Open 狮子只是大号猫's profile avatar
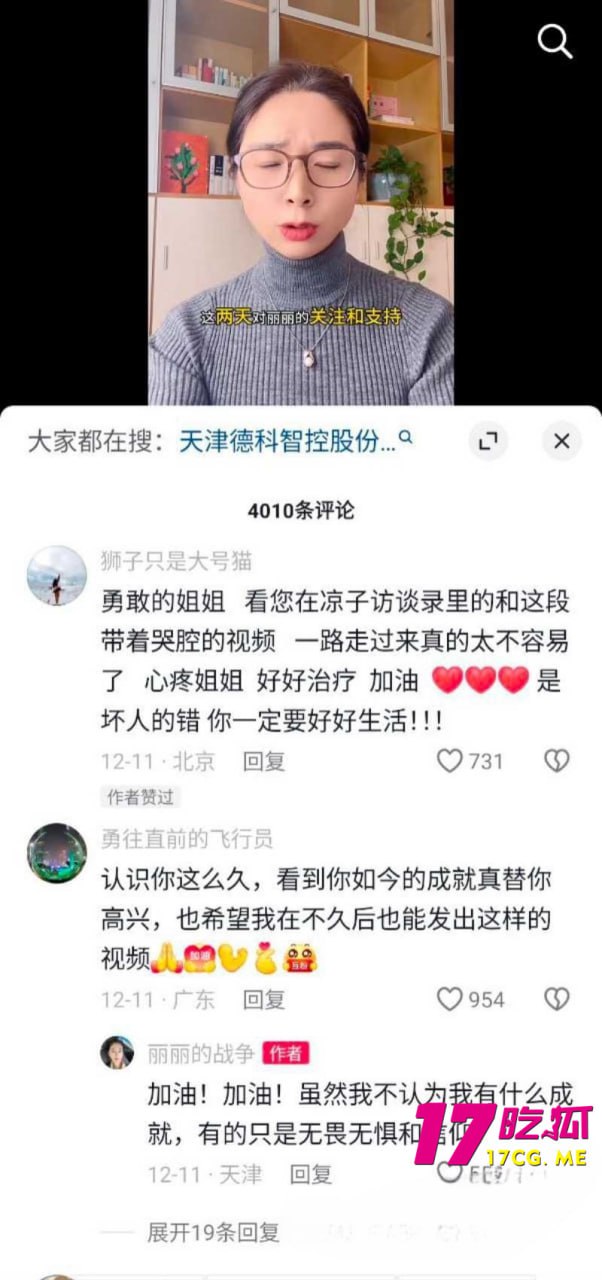 56,575
